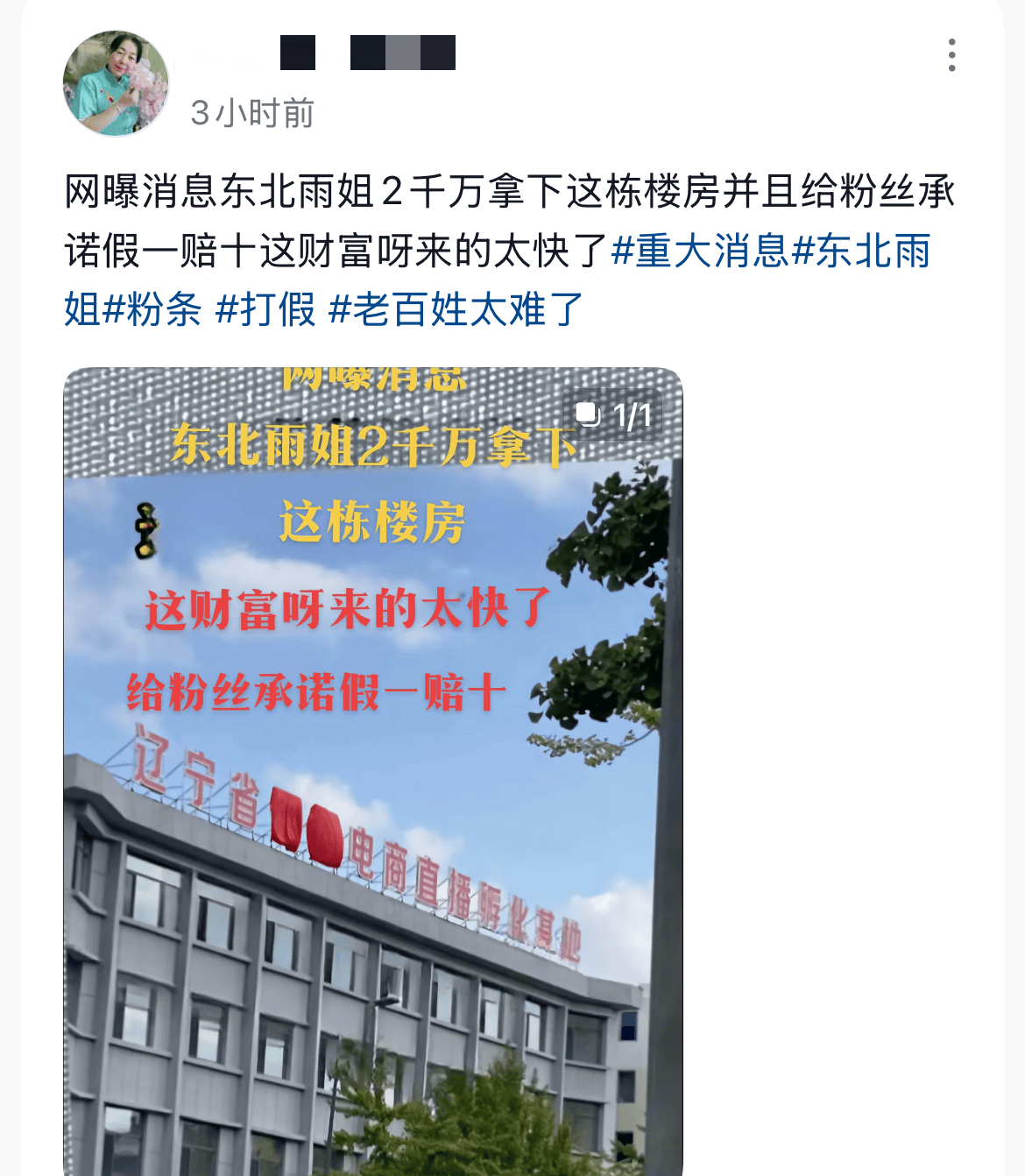Open the #老百姓太难了 hashtag
Viewport: 1025px width, 1176px height.
pos(456,309)
